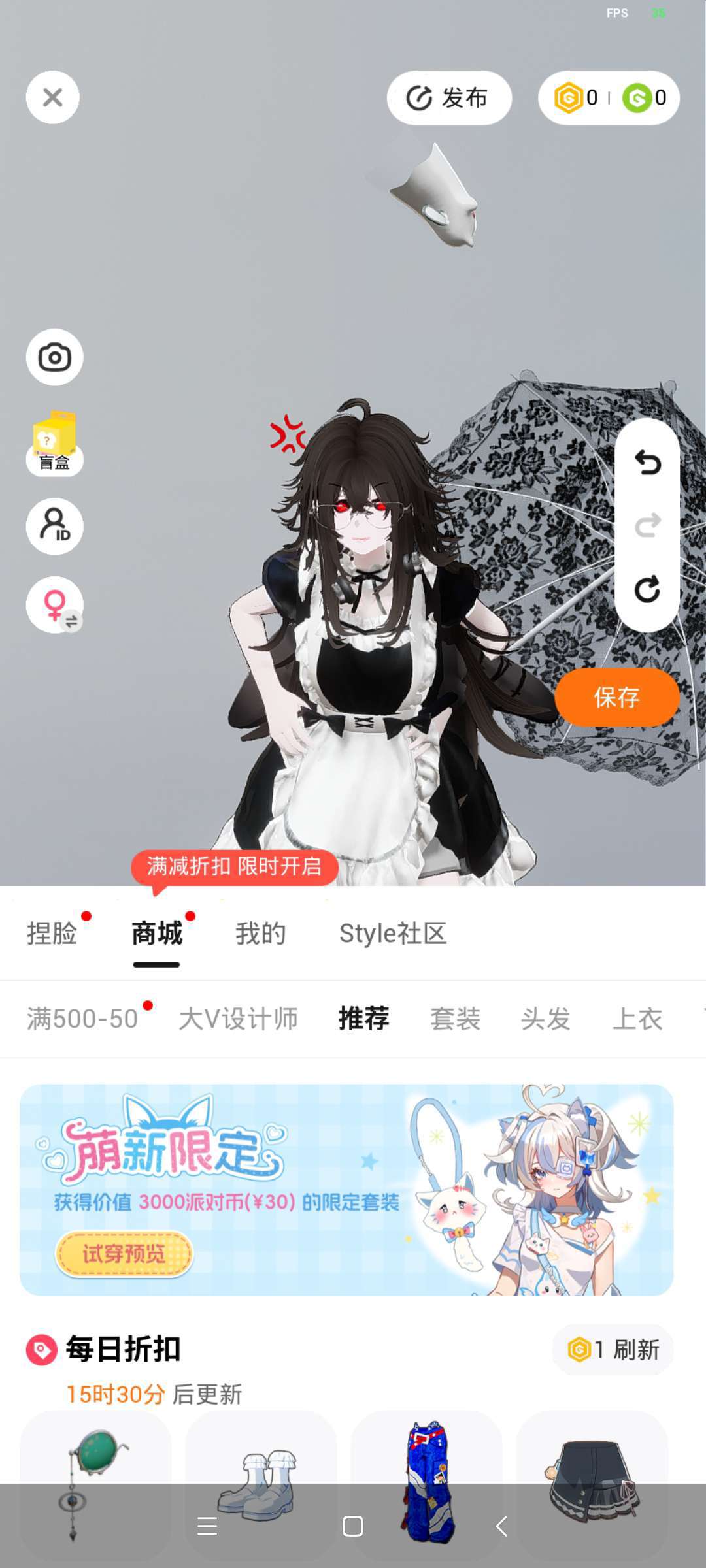Select the 头发 category
706x1568 pixels.
546,1019
